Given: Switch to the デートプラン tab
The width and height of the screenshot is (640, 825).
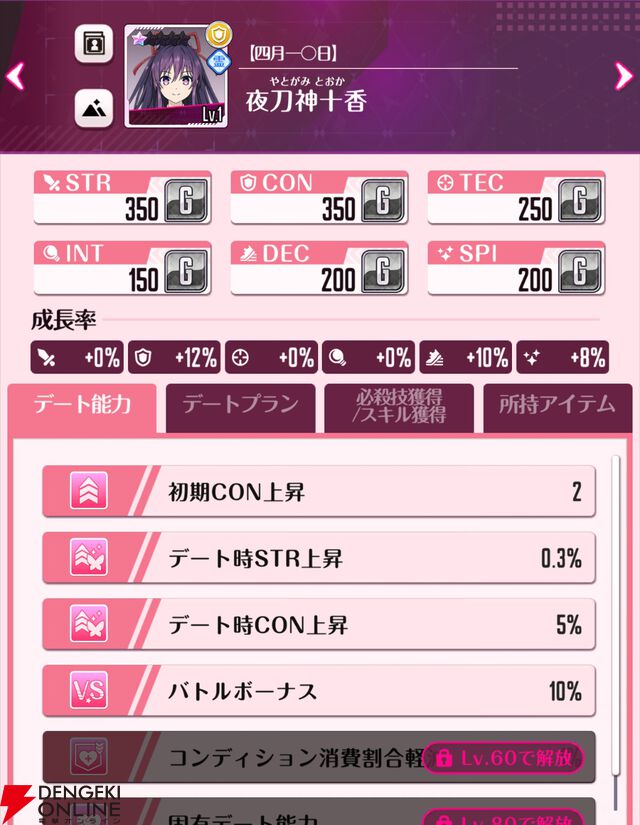Looking at the screenshot, I should [240, 405].
